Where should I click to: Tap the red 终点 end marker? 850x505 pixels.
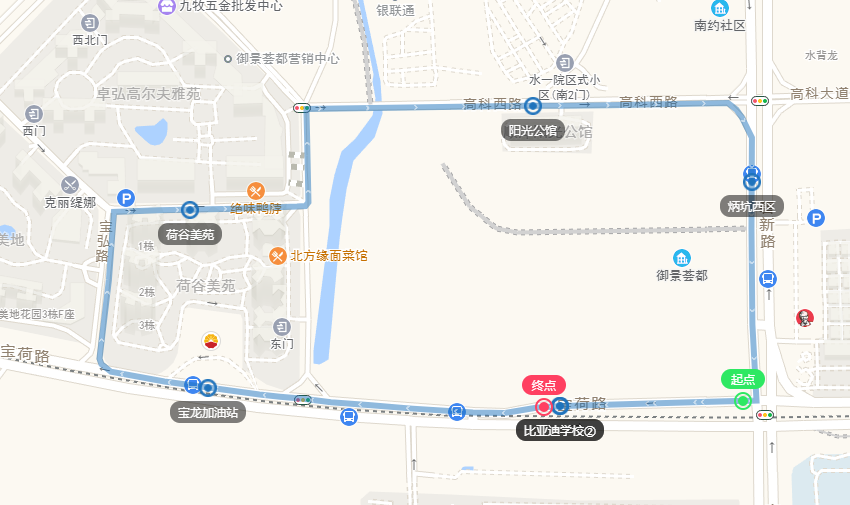[544, 406]
